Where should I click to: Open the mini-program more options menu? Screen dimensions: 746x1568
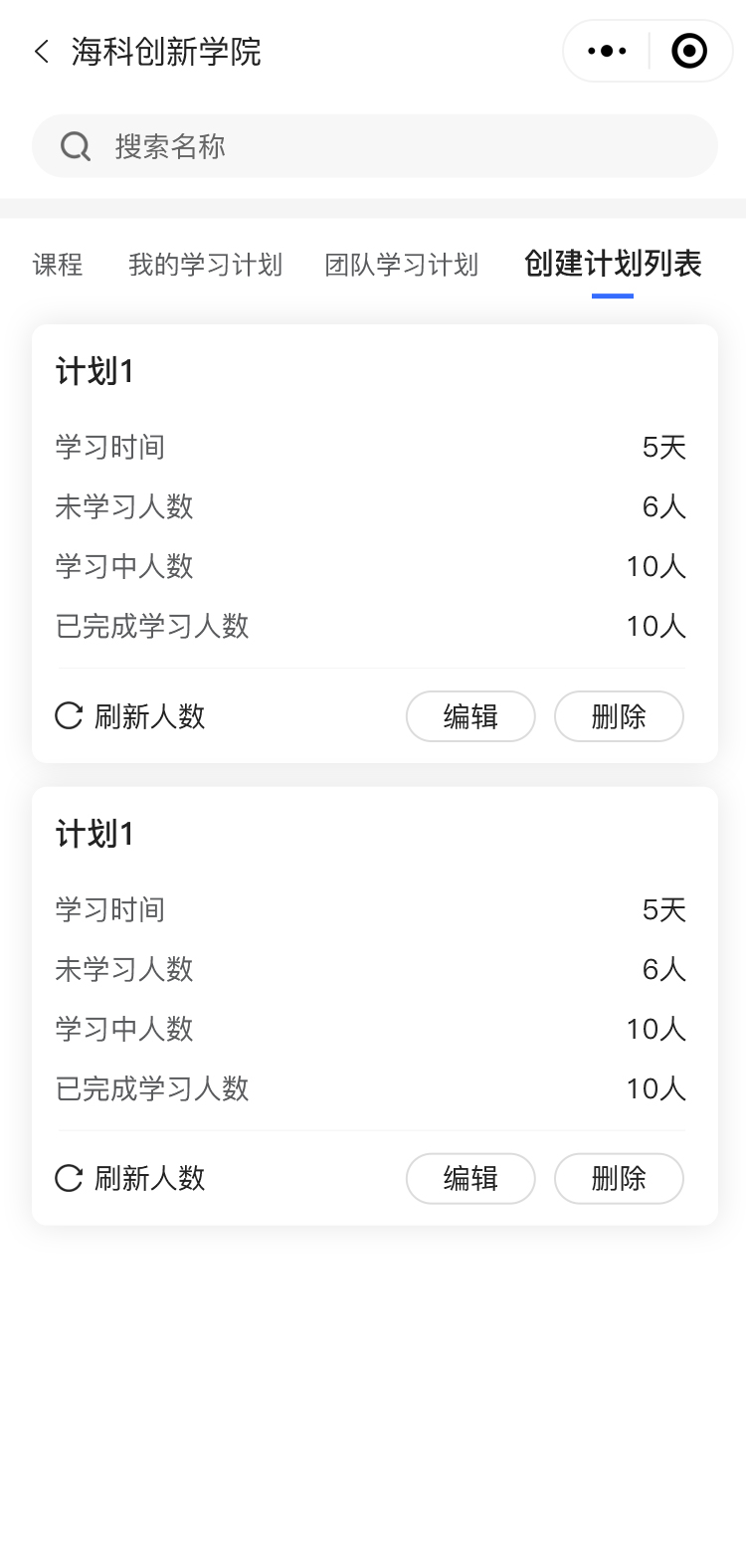(x=607, y=51)
